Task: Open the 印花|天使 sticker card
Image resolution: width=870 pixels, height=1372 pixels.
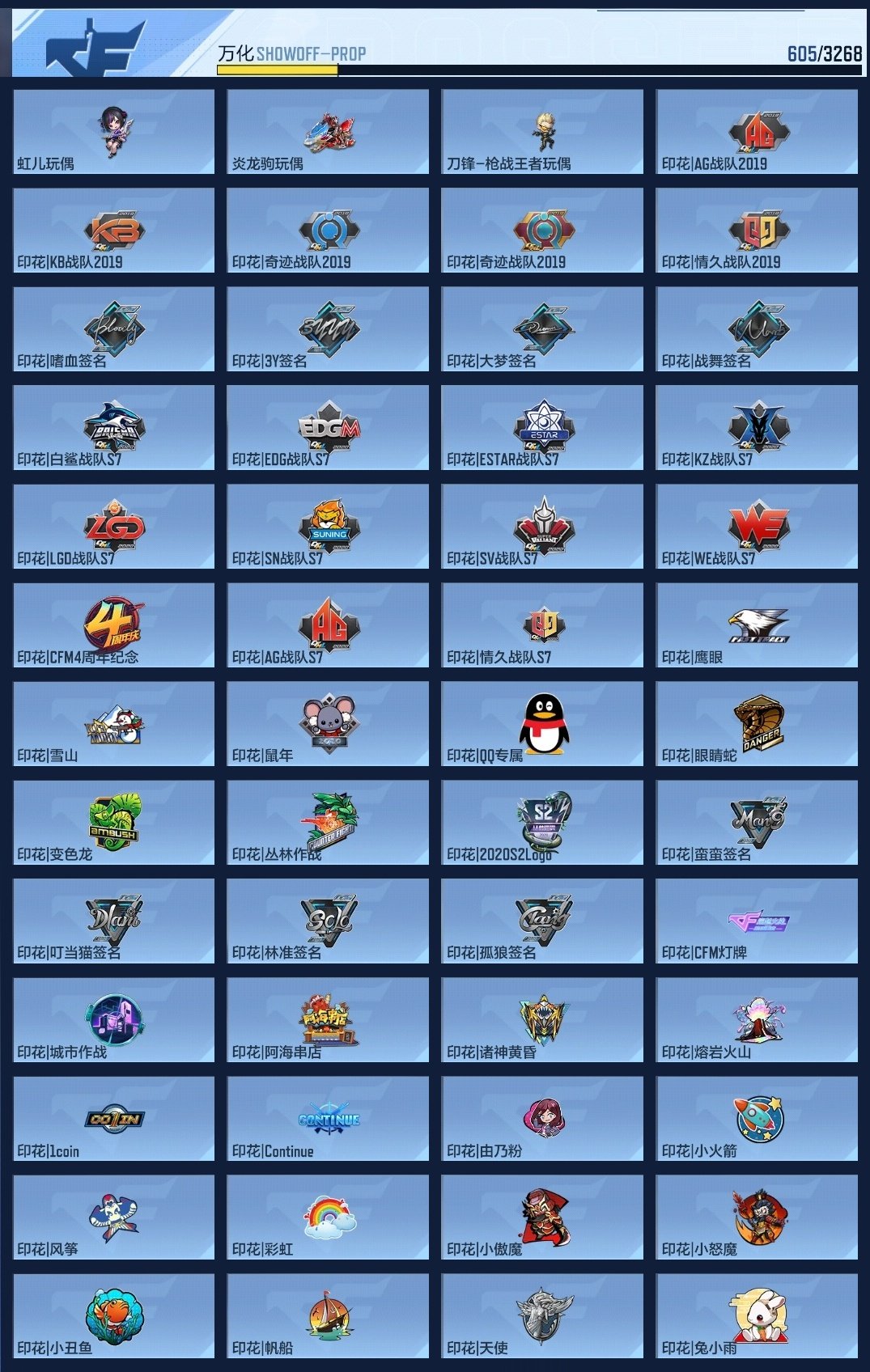Action: click(542, 1315)
